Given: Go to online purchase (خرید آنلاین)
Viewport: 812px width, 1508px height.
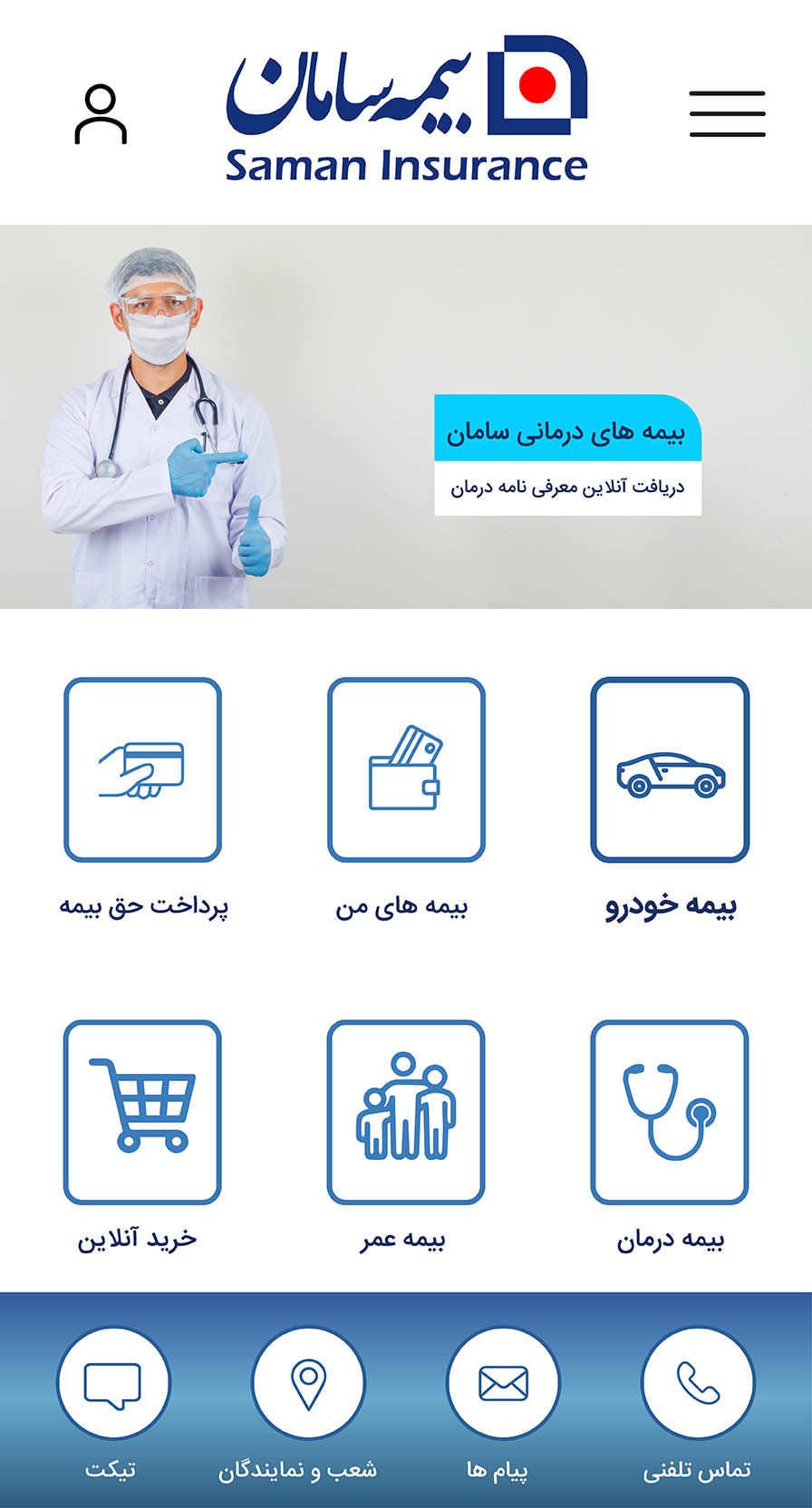Looking at the screenshot, I should pyautogui.click(x=143, y=1113).
